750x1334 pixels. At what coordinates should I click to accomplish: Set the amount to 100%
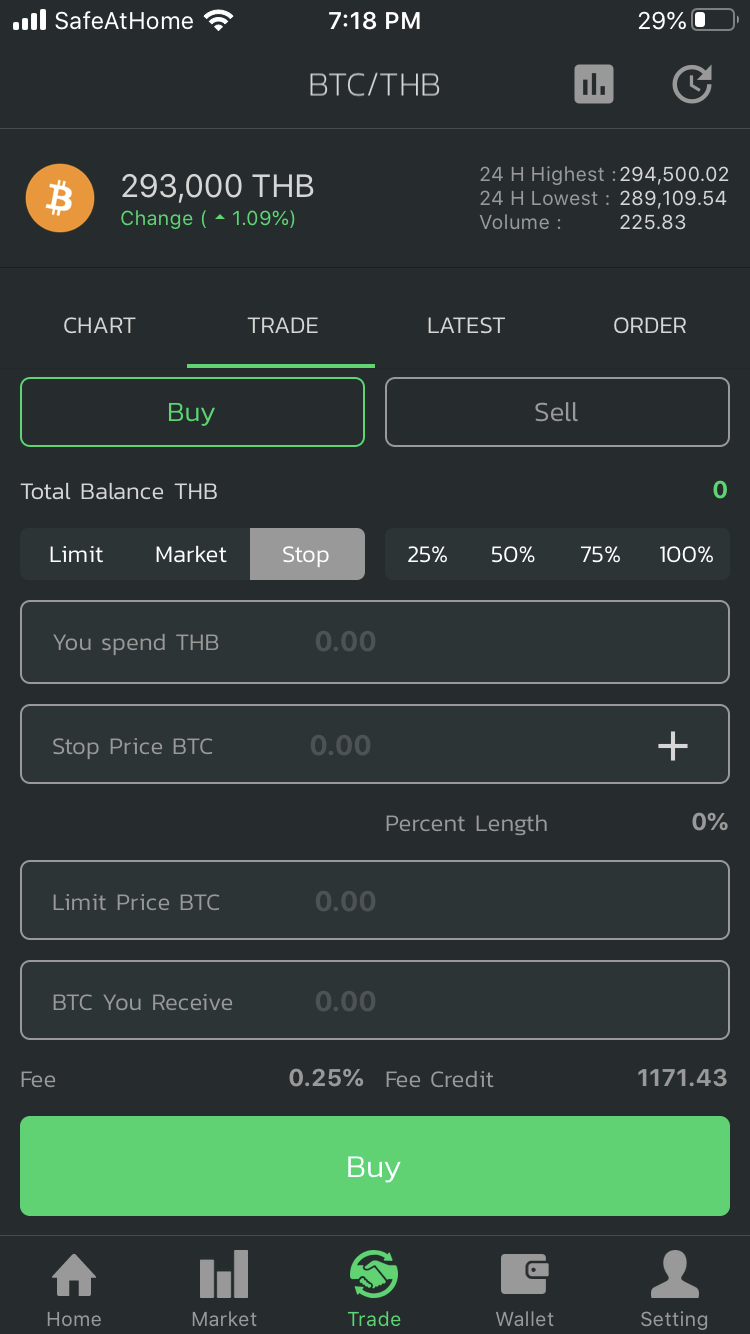(686, 555)
